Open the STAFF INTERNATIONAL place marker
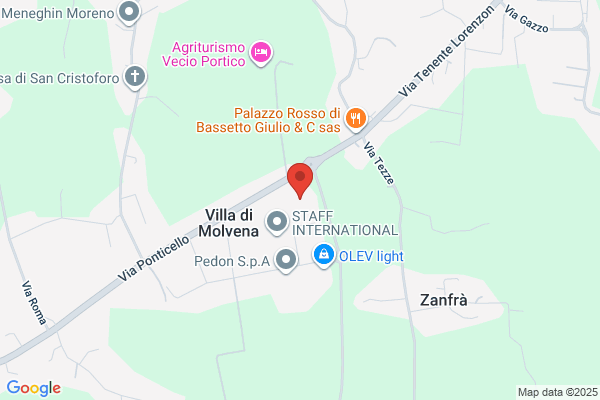 point(277,222)
